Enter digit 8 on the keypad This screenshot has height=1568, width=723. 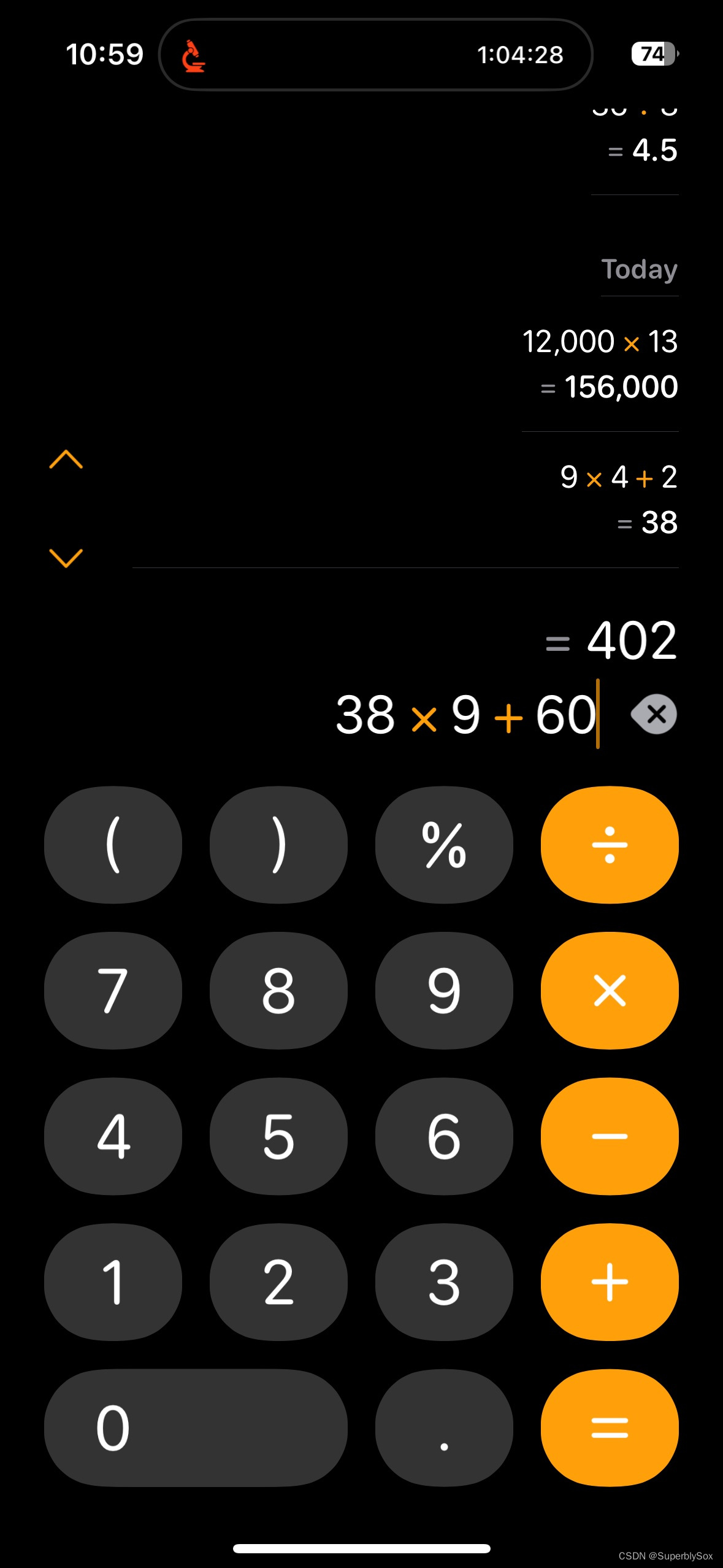point(278,991)
